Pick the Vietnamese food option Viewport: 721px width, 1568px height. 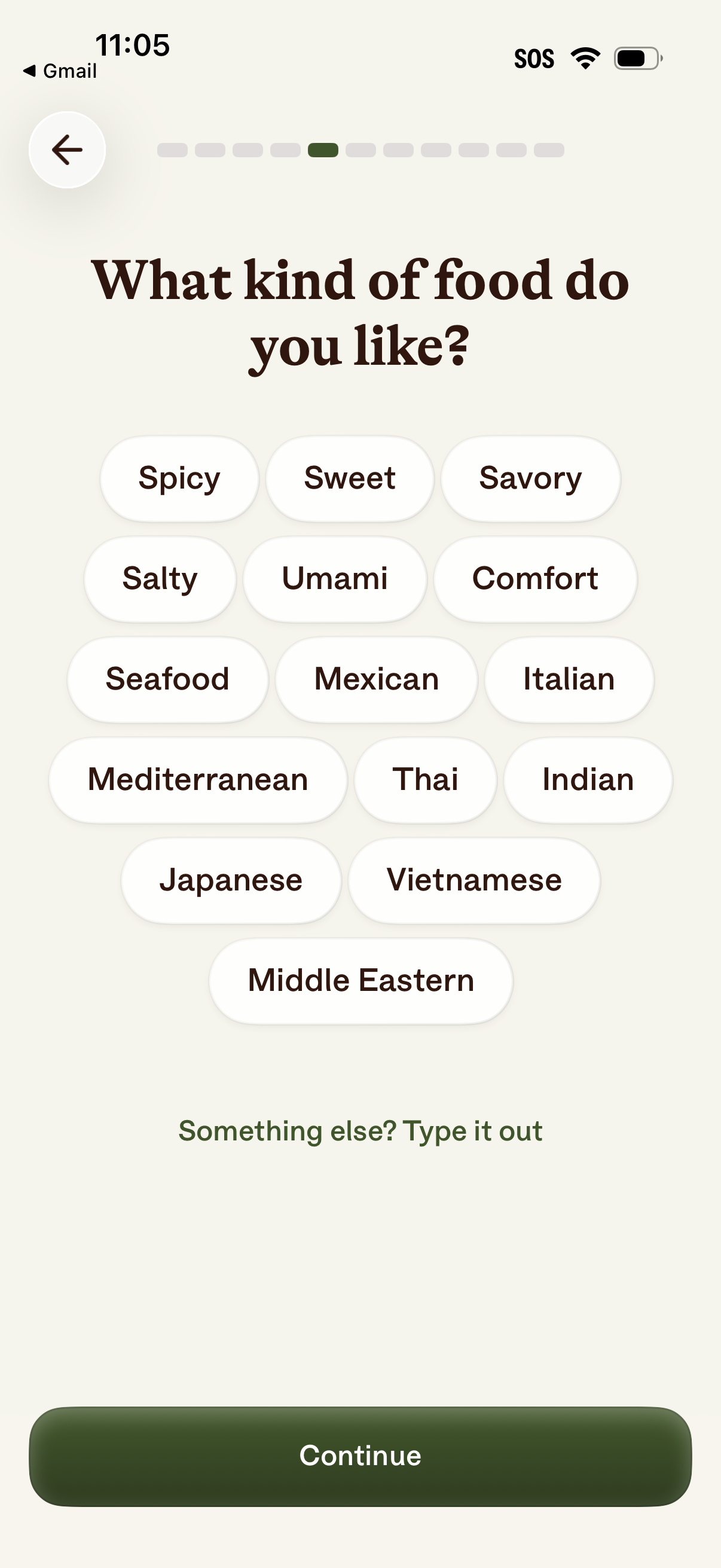click(x=474, y=880)
